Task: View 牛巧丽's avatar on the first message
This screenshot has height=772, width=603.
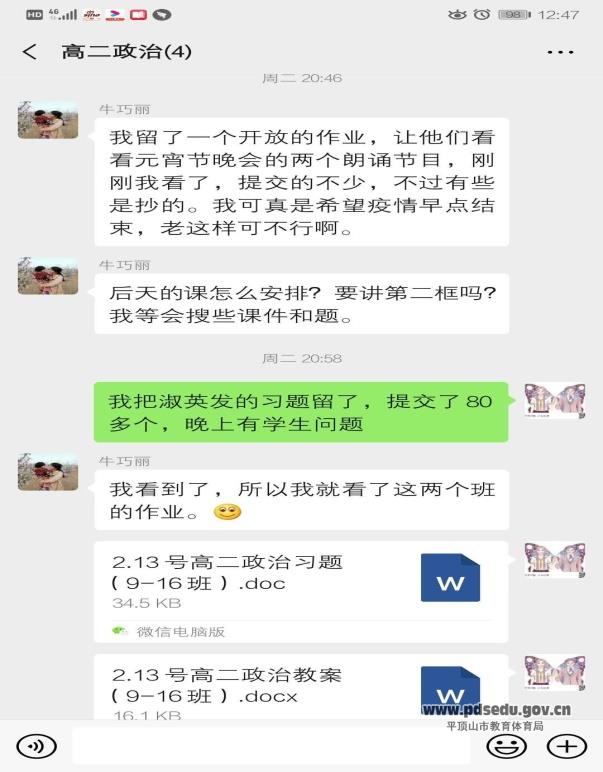Action: (47, 119)
